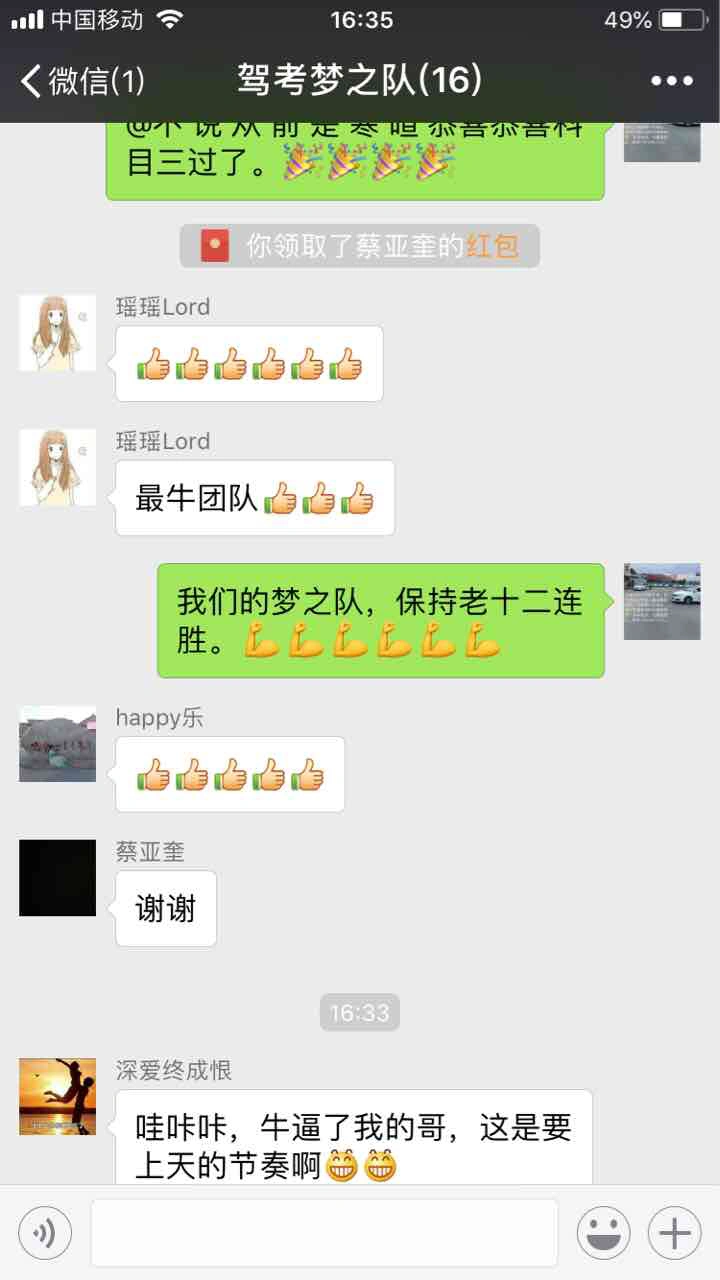View 蔡亚奎's profile avatar
720x1280 pixels.
pyautogui.click(x=58, y=878)
